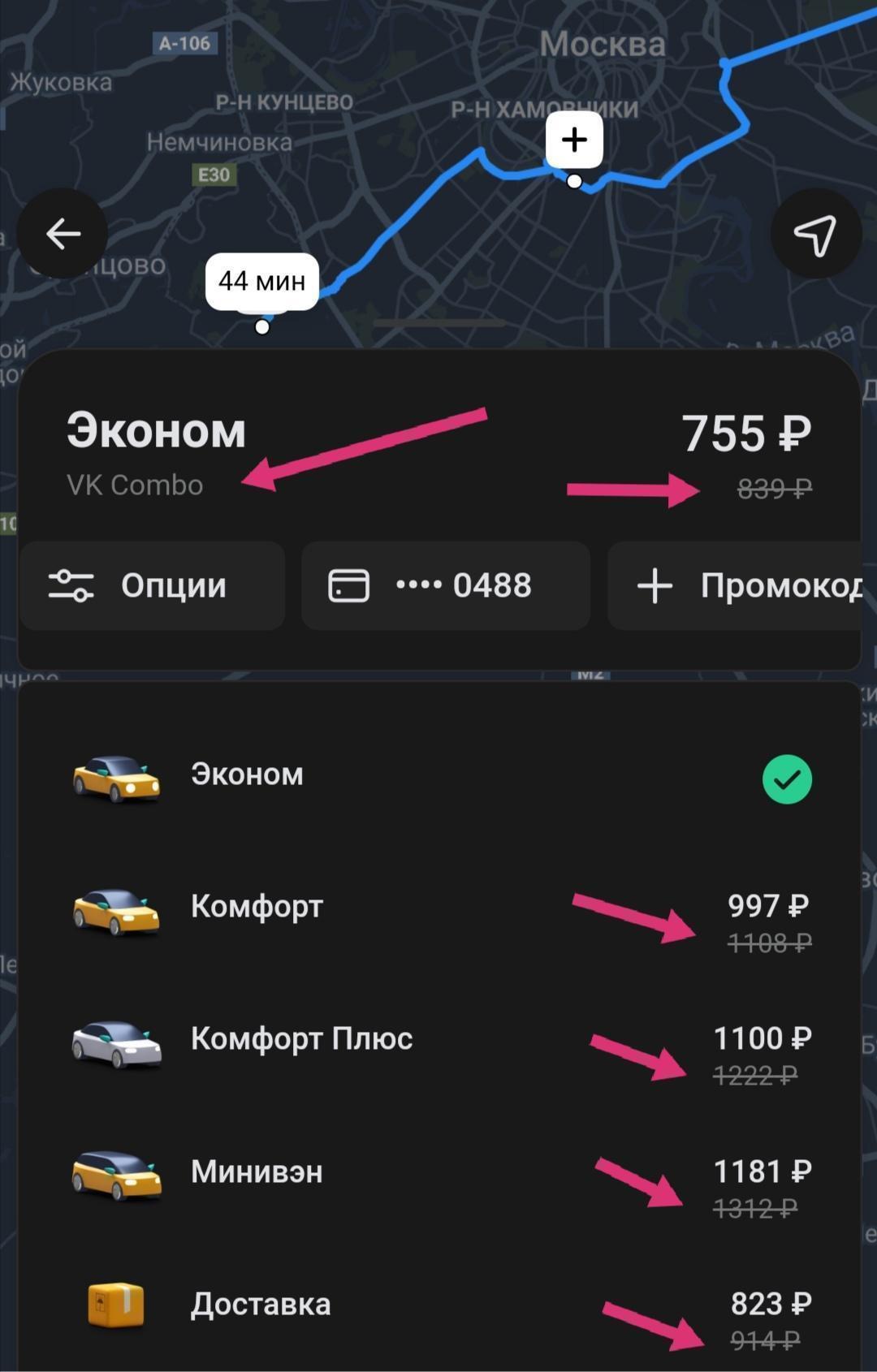Choose the Доставка delivery option

(x=438, y=1305)
